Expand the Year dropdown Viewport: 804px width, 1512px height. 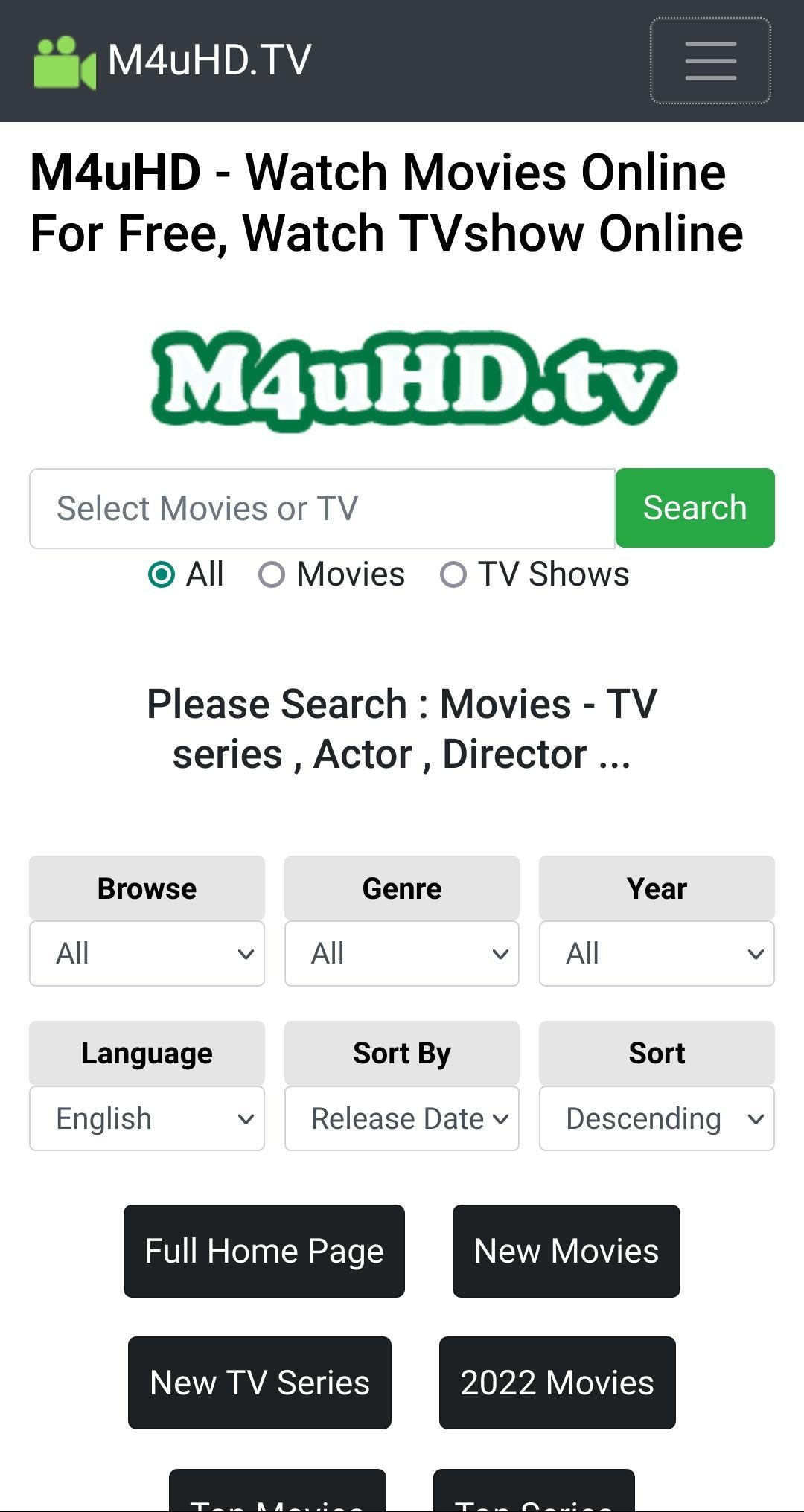point(657,953)
